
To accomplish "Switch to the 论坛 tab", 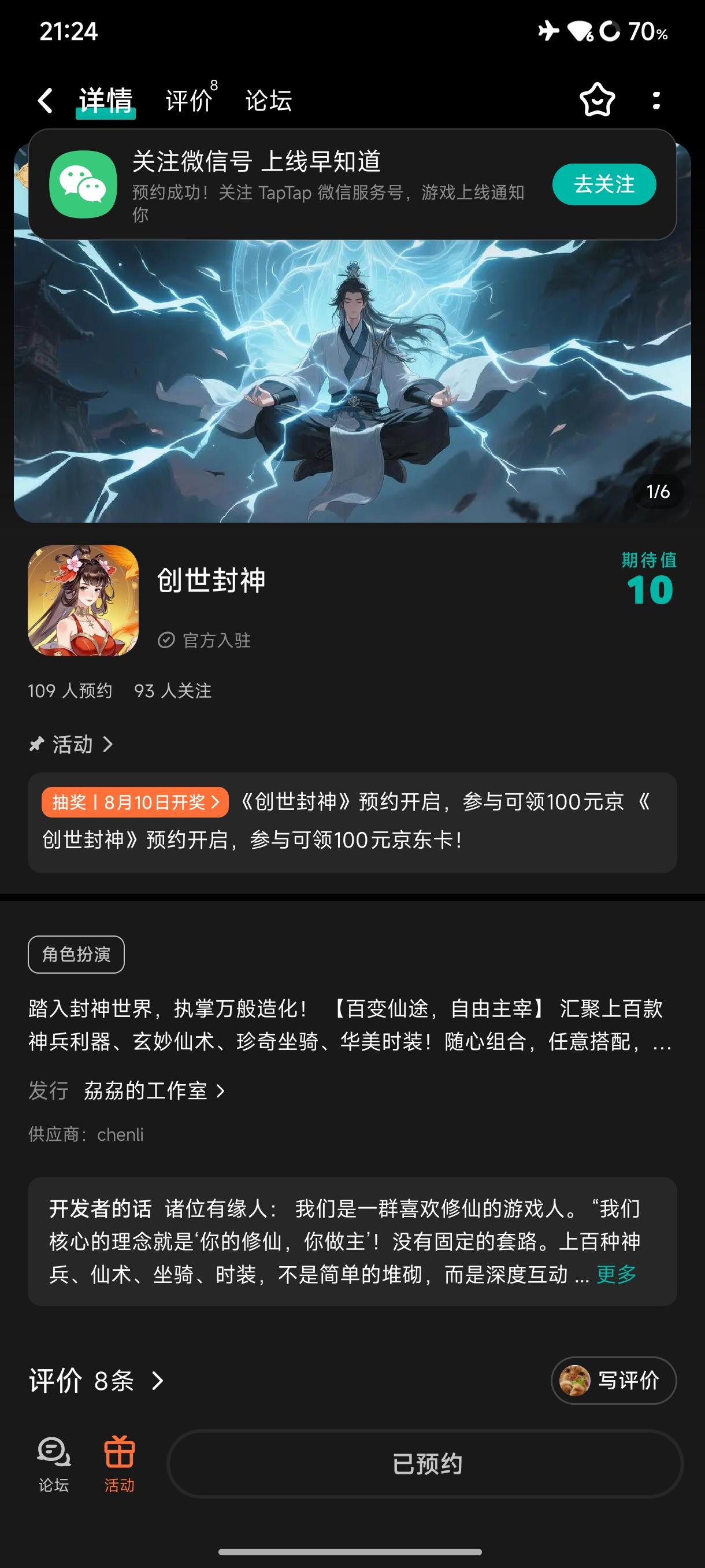I will [x=268, y=101].
